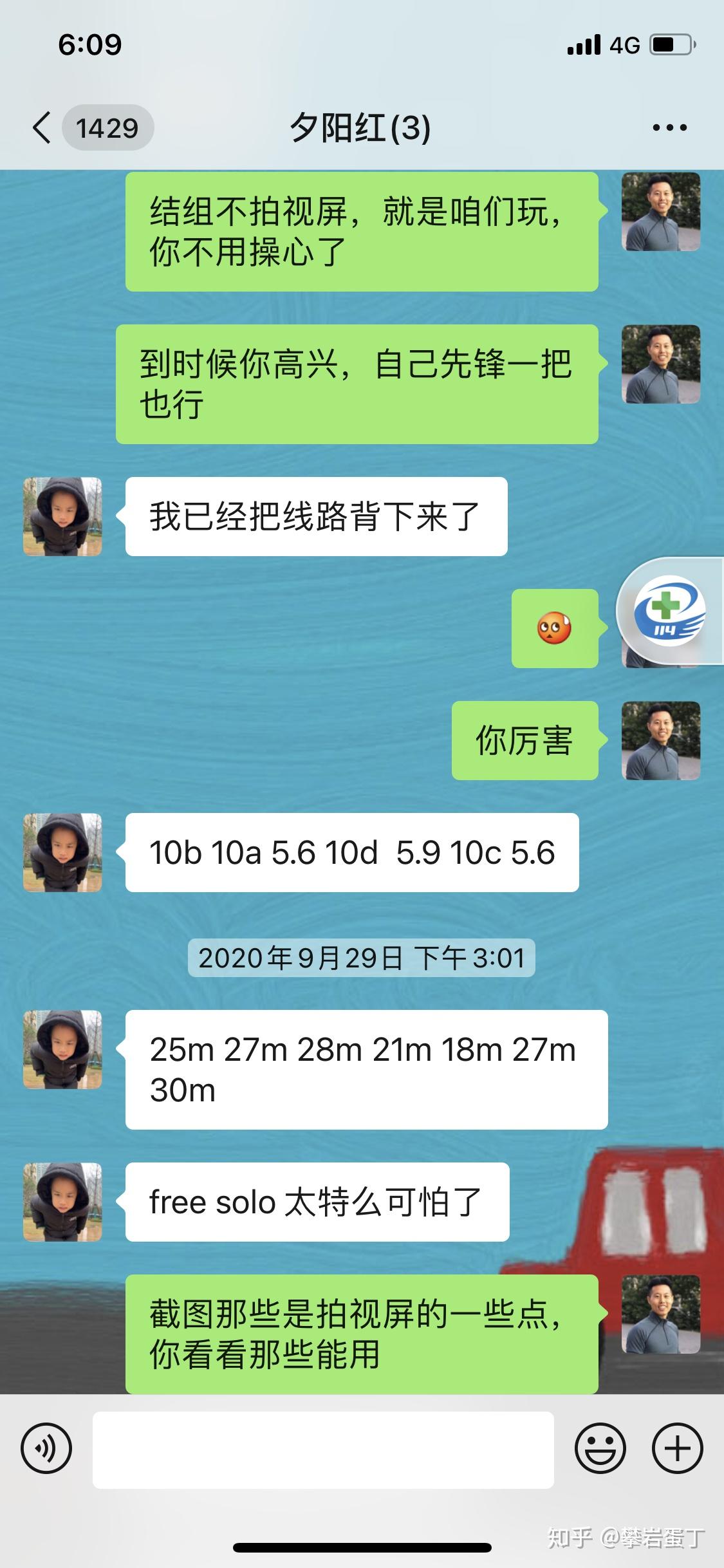724x1568 pixels.
Task: Open the group chat overflow menu
Action: pos(669,127)
